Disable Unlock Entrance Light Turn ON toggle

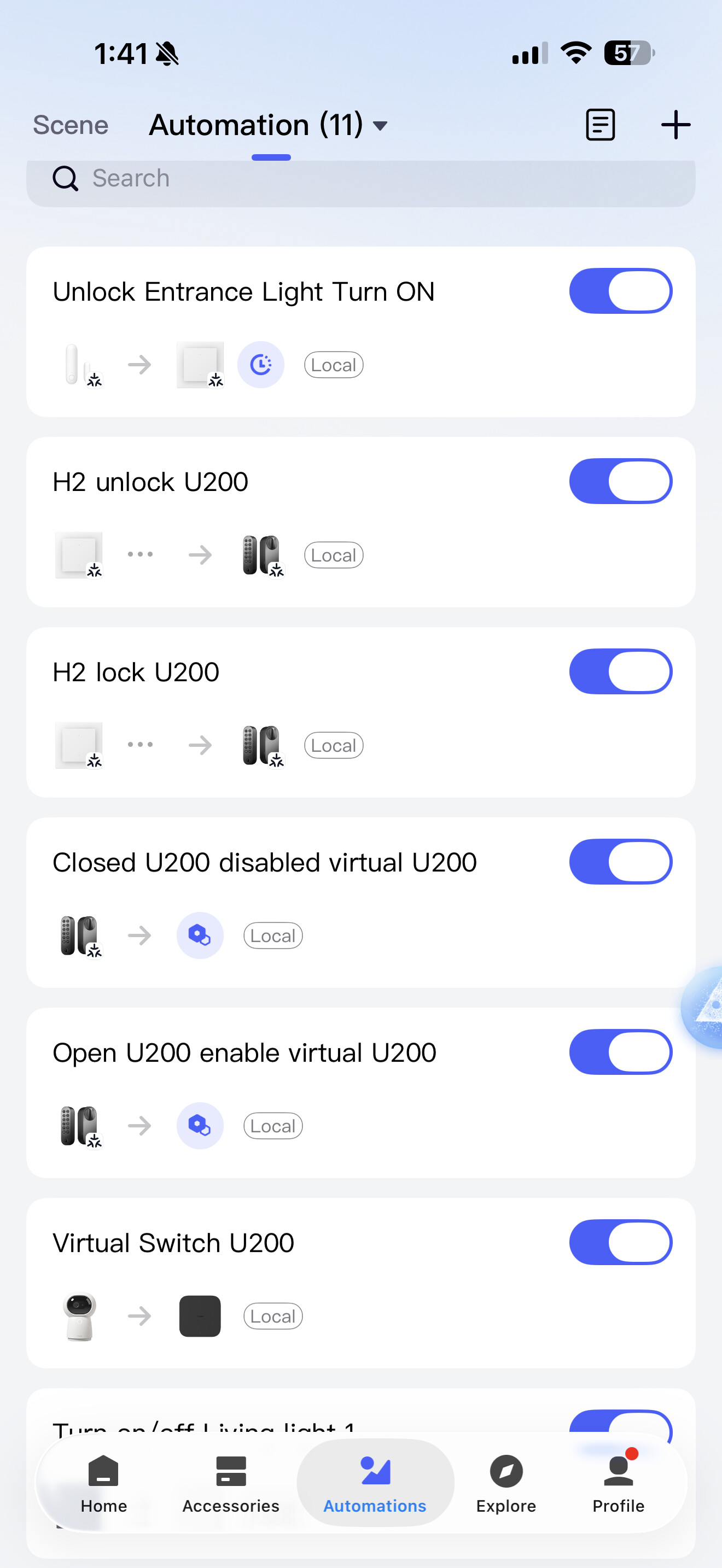pos(620,291)
